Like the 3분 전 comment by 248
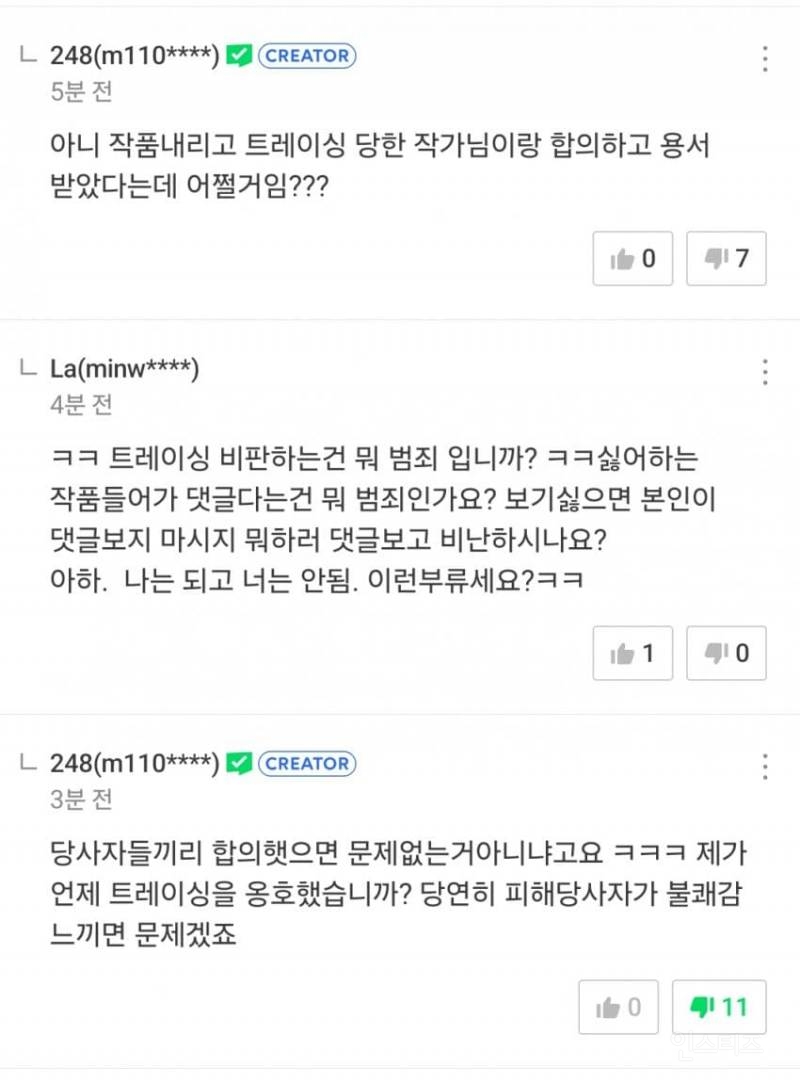The height and width of the screenshot is (1083, 800). coord(619,1007)
